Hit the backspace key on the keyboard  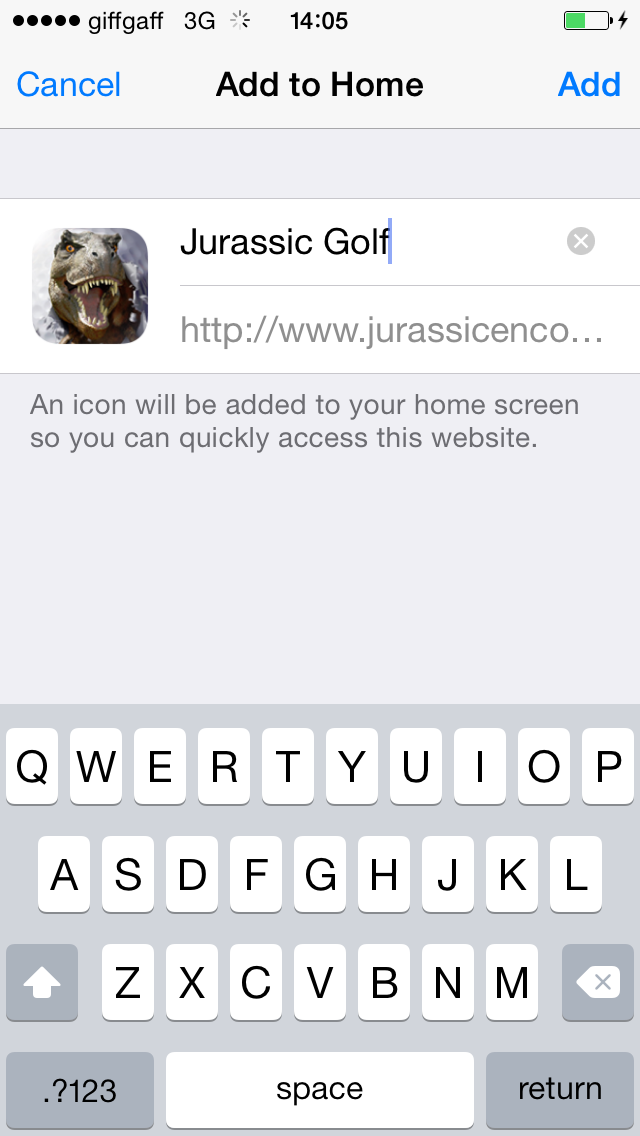[598, 983]
